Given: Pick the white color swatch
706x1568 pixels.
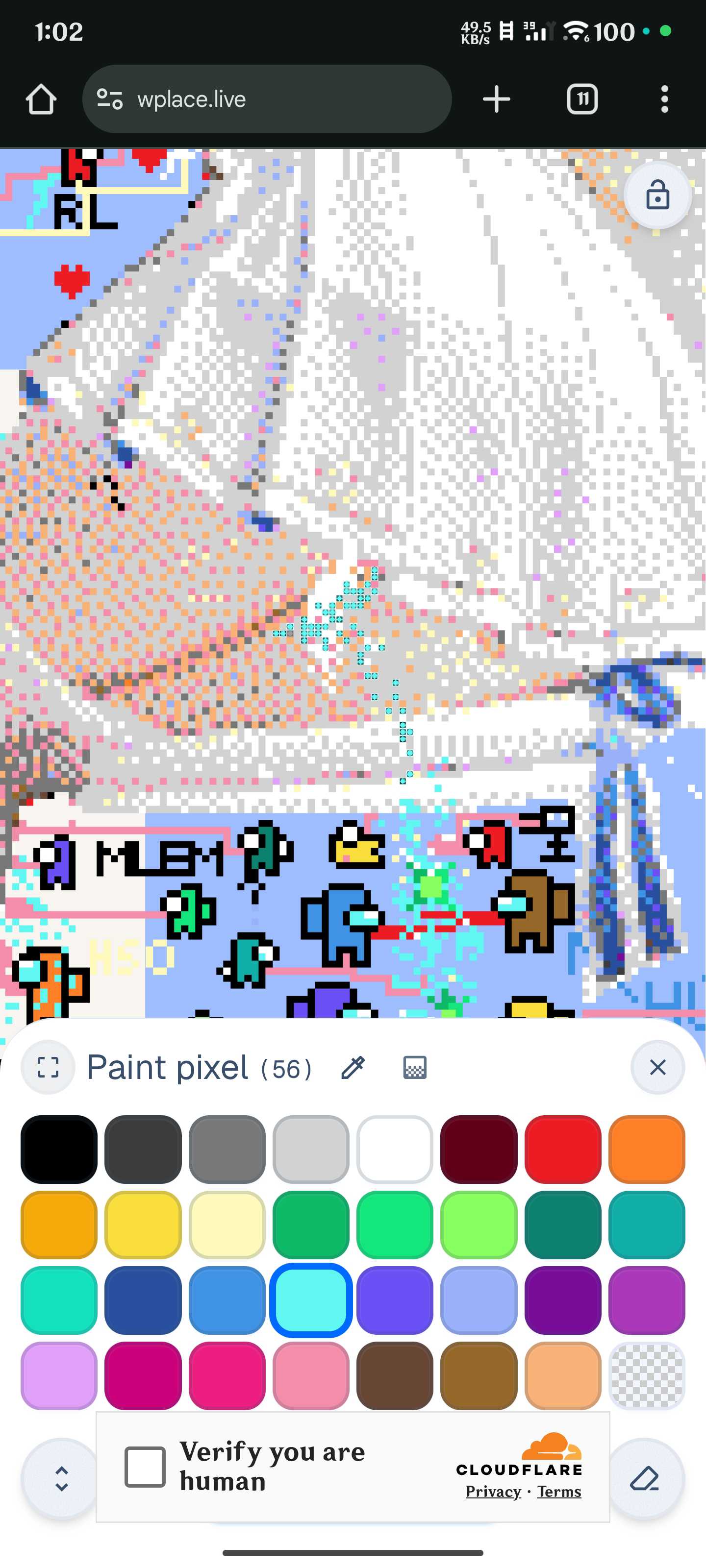Looking at the screenshot, I should [395, 1149].
